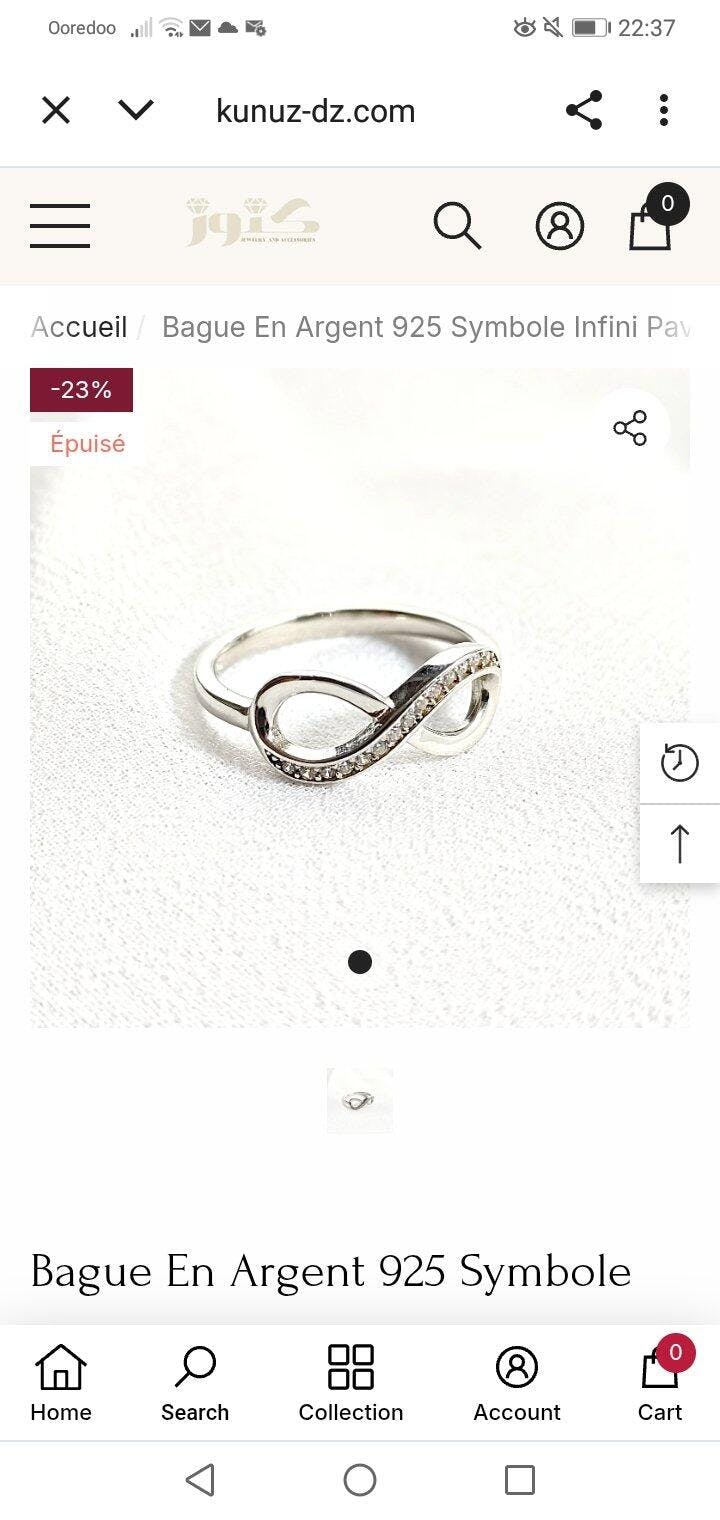This screenshot has height=1520, width=720.
Task: Go back using system navigation
Action: (x=200, y=1480)
